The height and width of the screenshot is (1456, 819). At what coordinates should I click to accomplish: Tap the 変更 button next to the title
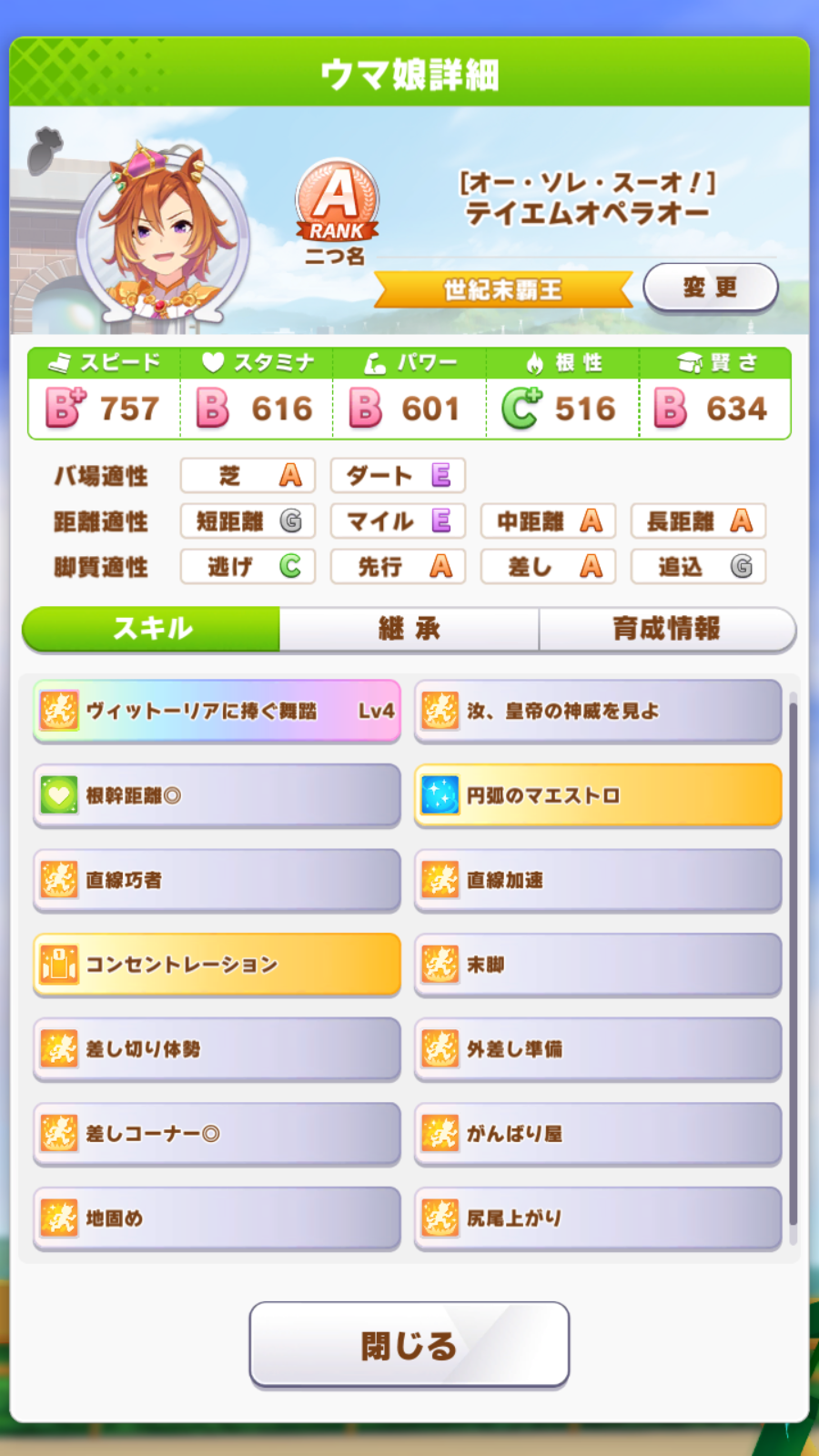710,288
